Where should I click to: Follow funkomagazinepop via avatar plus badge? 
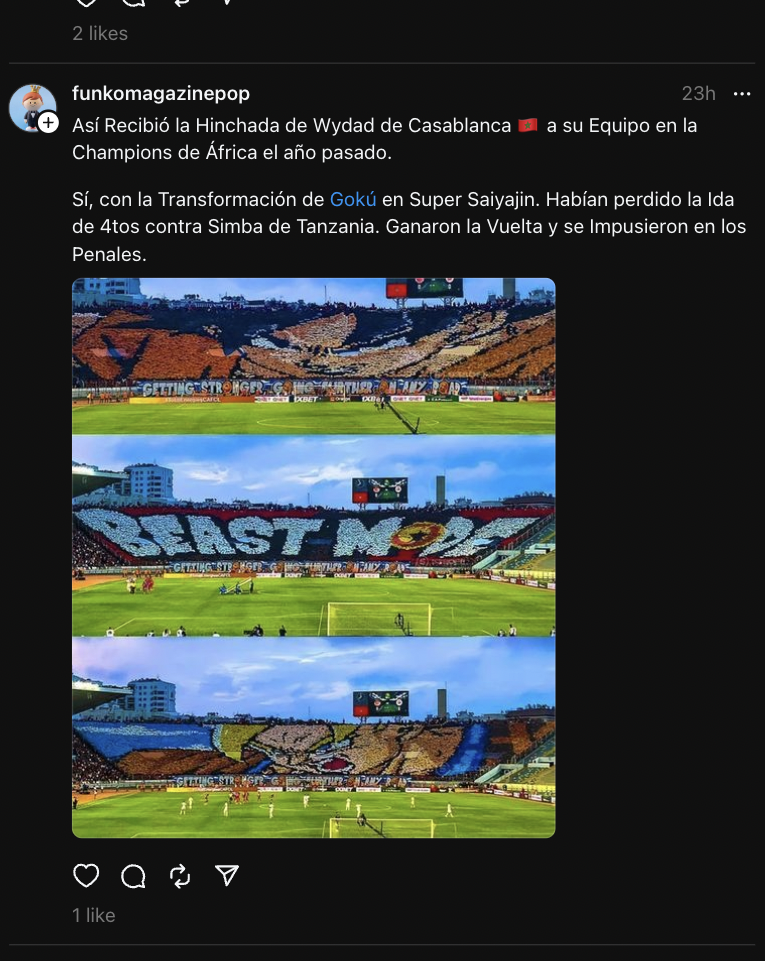tap(48, 123)
